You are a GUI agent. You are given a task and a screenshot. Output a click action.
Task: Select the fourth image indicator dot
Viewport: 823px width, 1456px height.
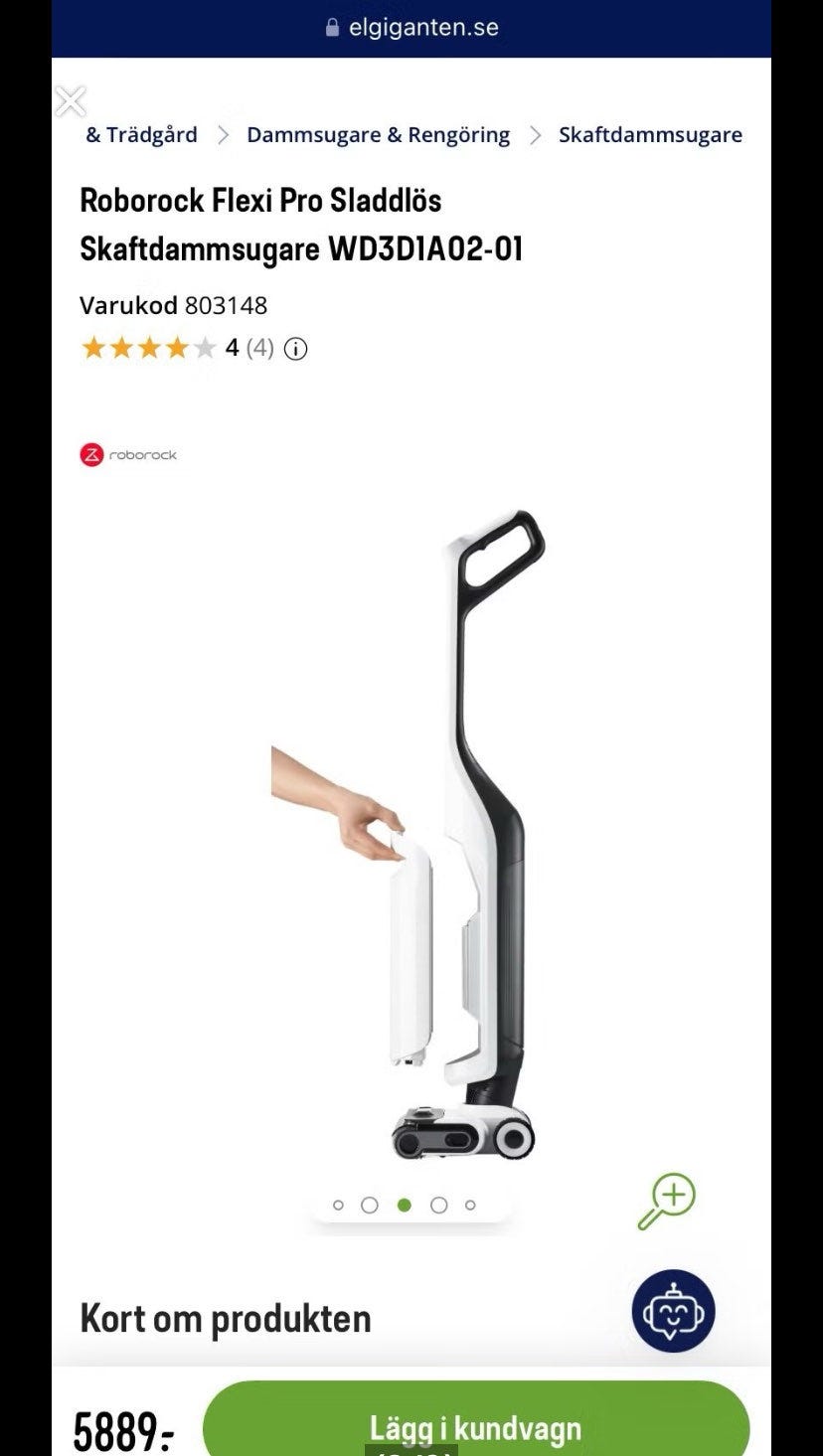coord(438,1206)
